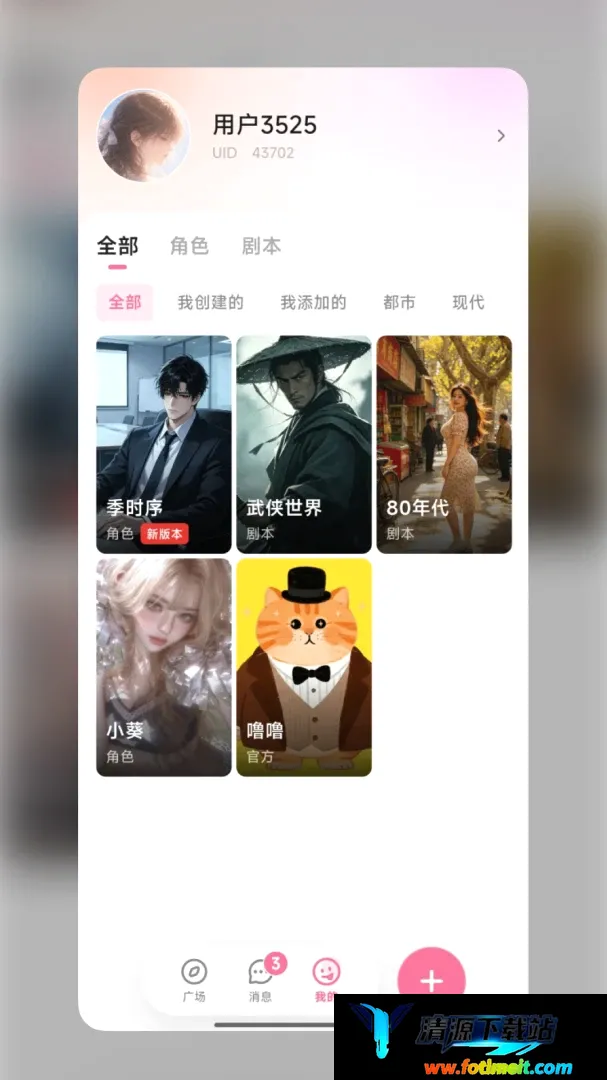
Task: Open the profile details chevron
Action: [501, 136]
